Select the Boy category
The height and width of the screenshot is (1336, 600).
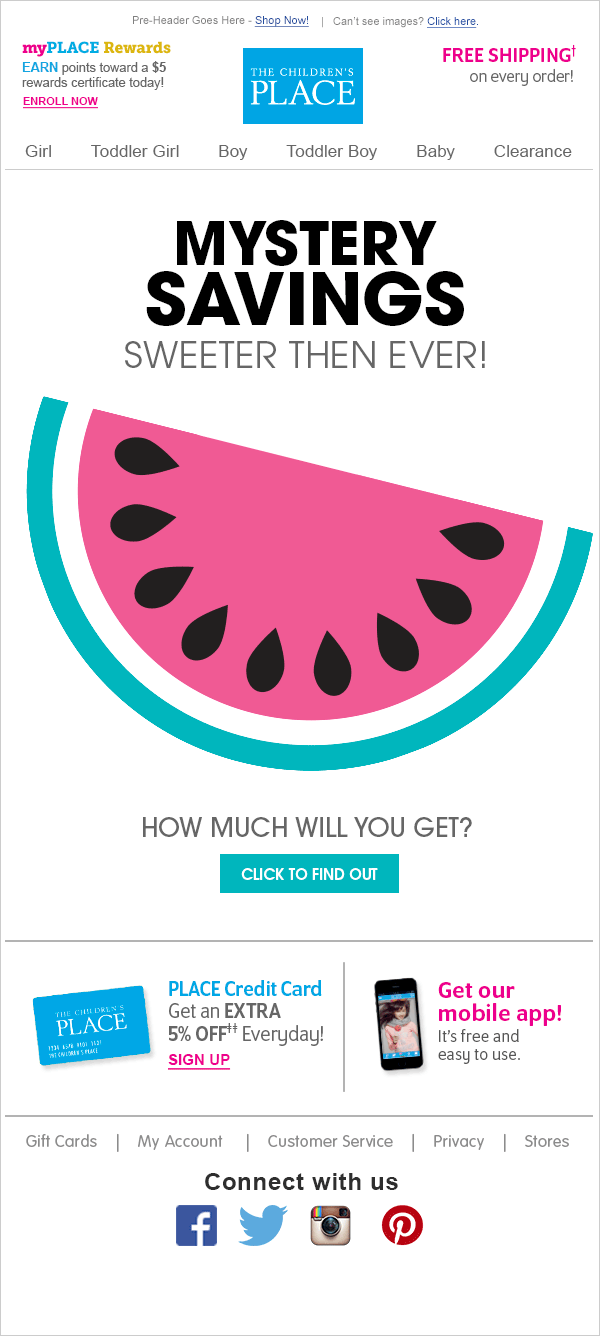click(x=232, y=151)
